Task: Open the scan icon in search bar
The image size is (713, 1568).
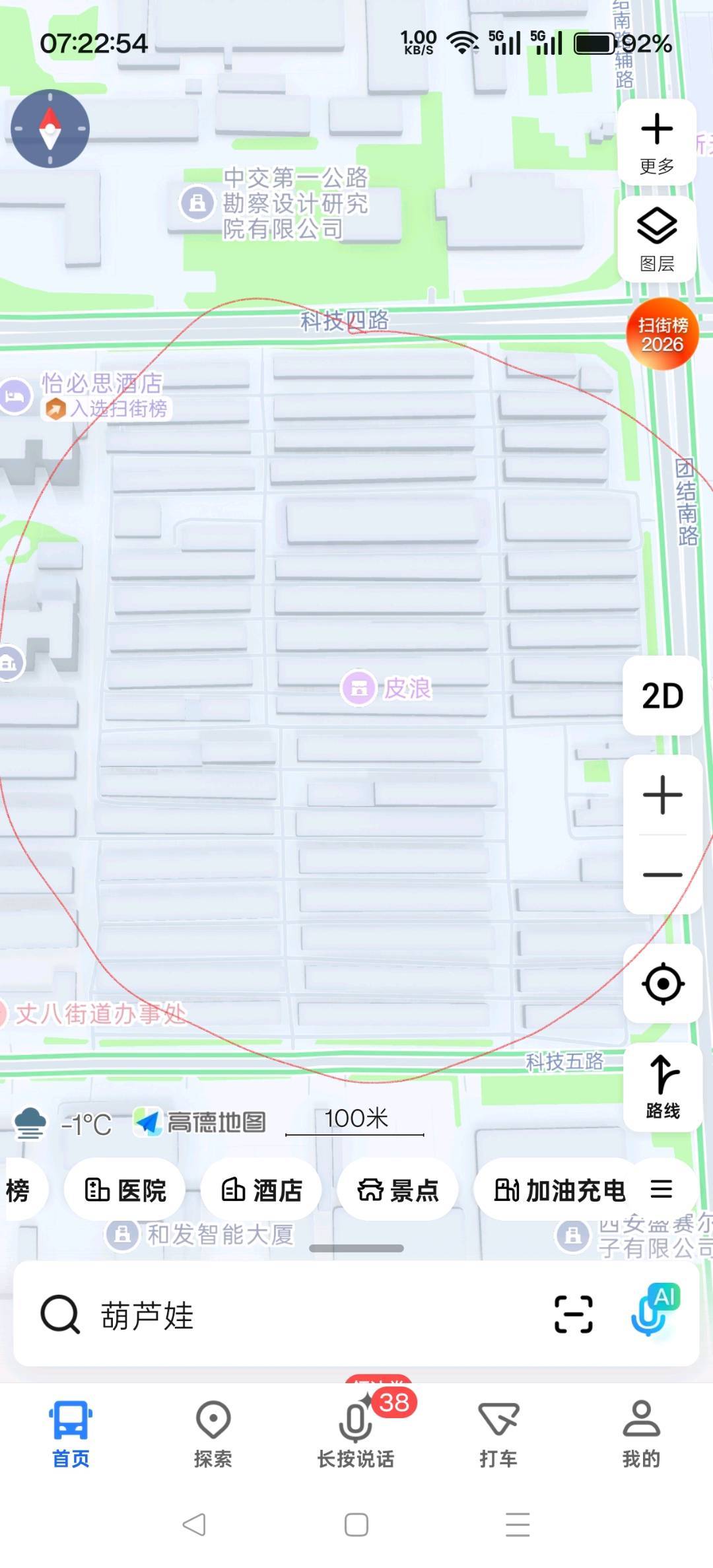Action: point(573,1314)
